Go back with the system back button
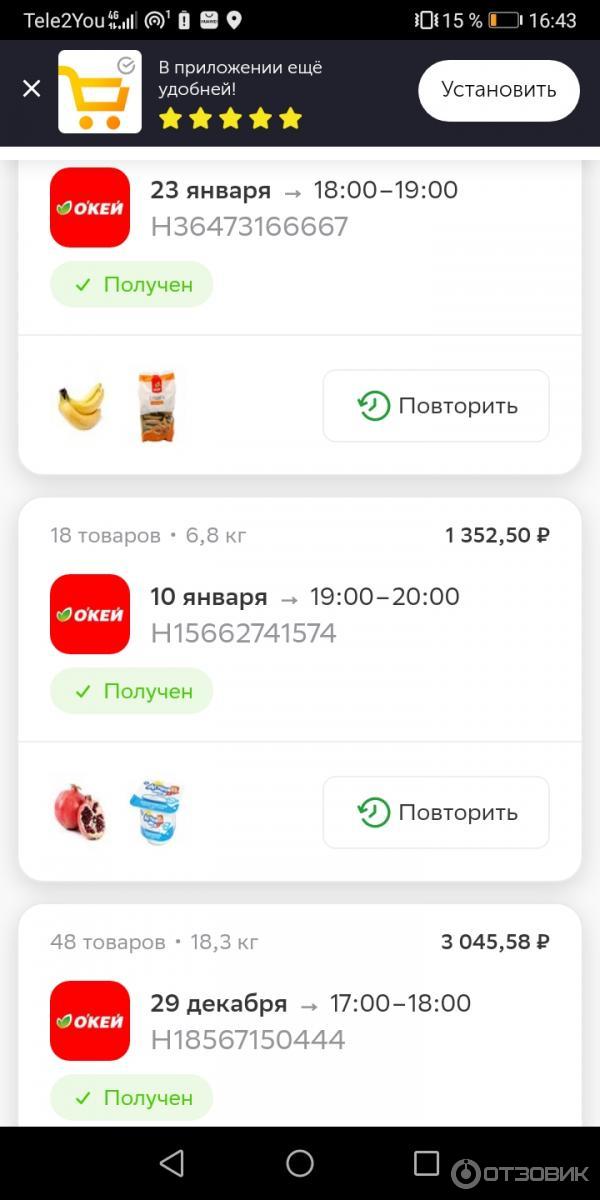 click(172, 1163)
